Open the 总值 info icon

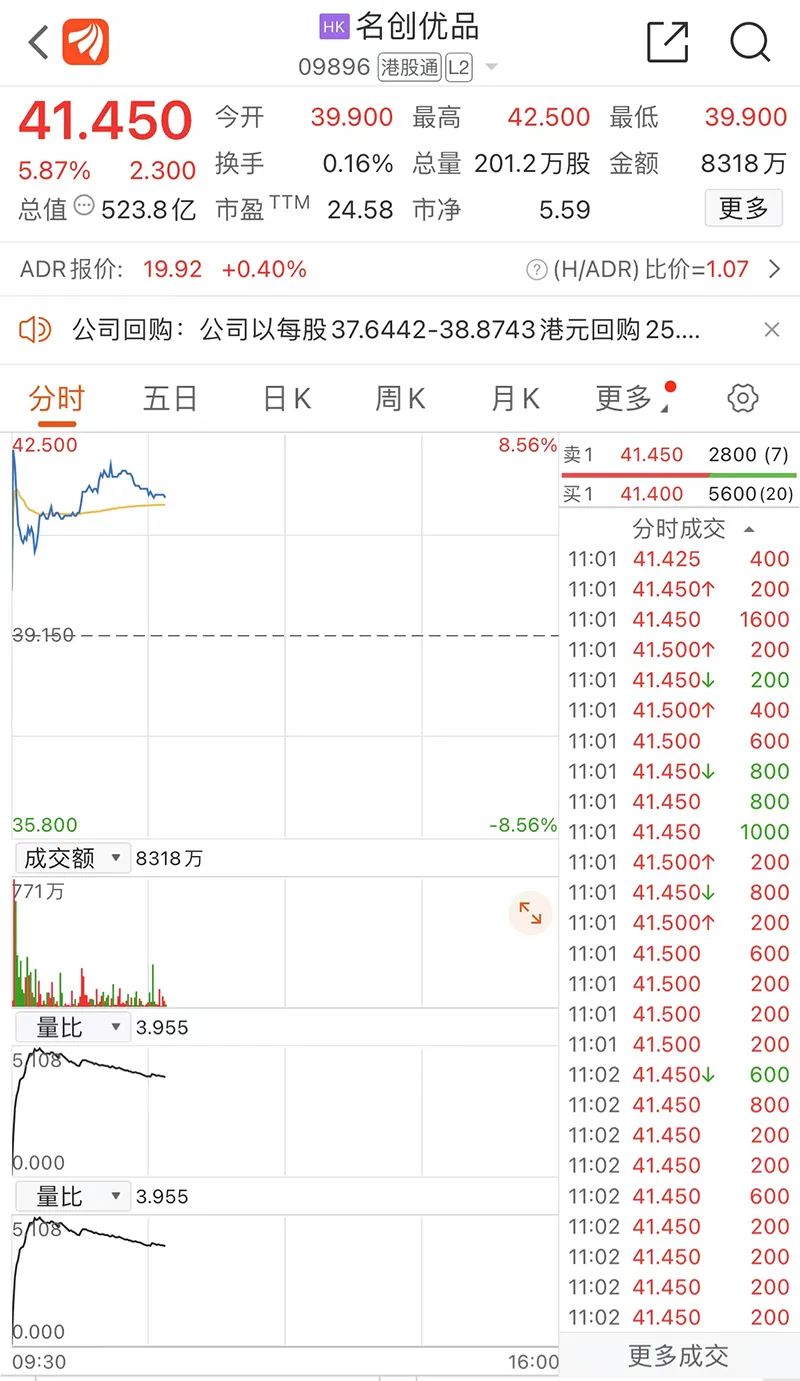tap(84, 207)
